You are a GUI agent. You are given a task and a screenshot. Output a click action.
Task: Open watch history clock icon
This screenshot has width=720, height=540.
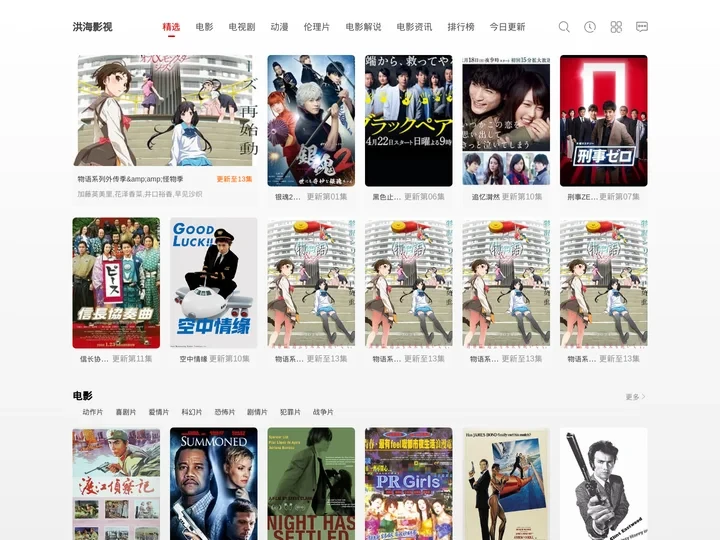(590, 27)
